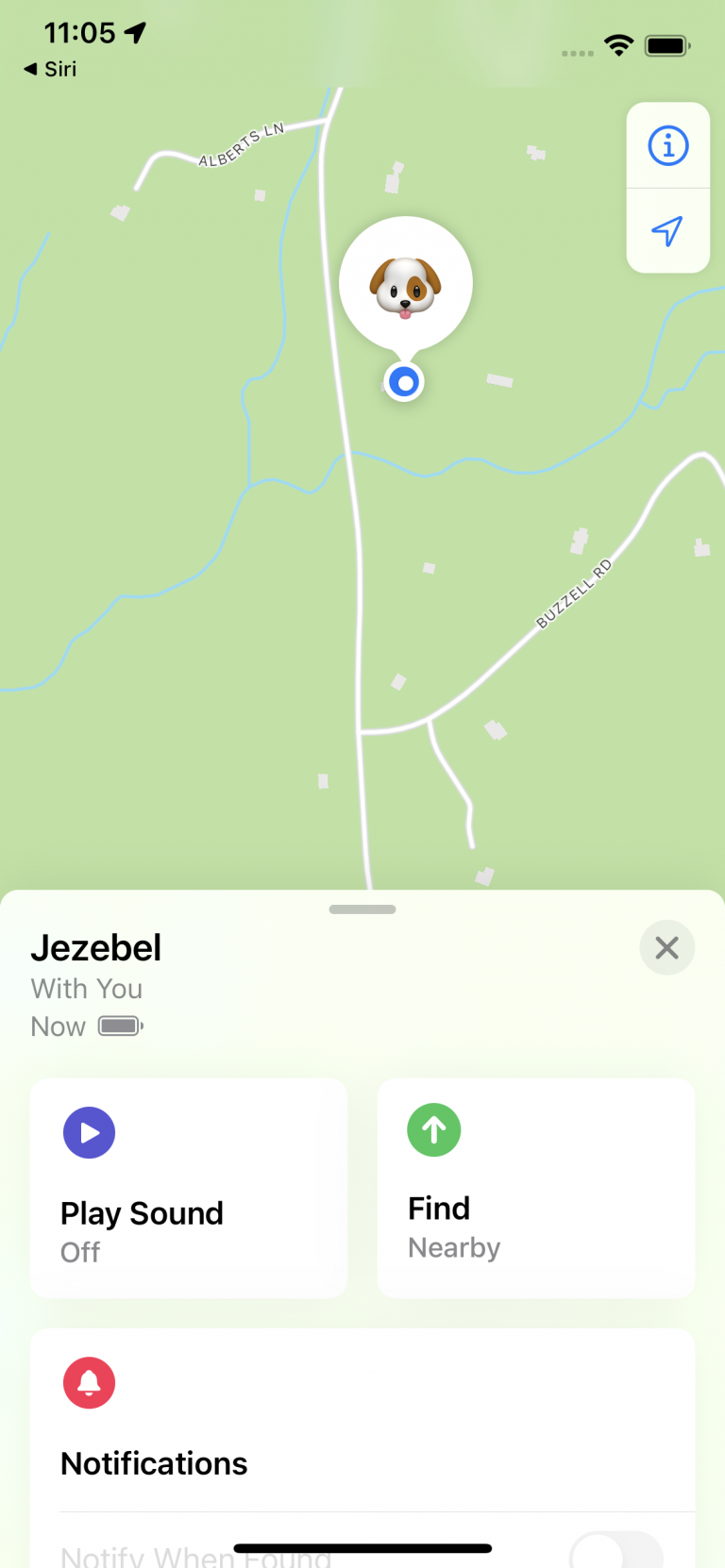The width and height of the screenshot is (725, 1568).
Task: Tap the panel grabber handle
Action: pyautogui.click(x=362, y=909)
